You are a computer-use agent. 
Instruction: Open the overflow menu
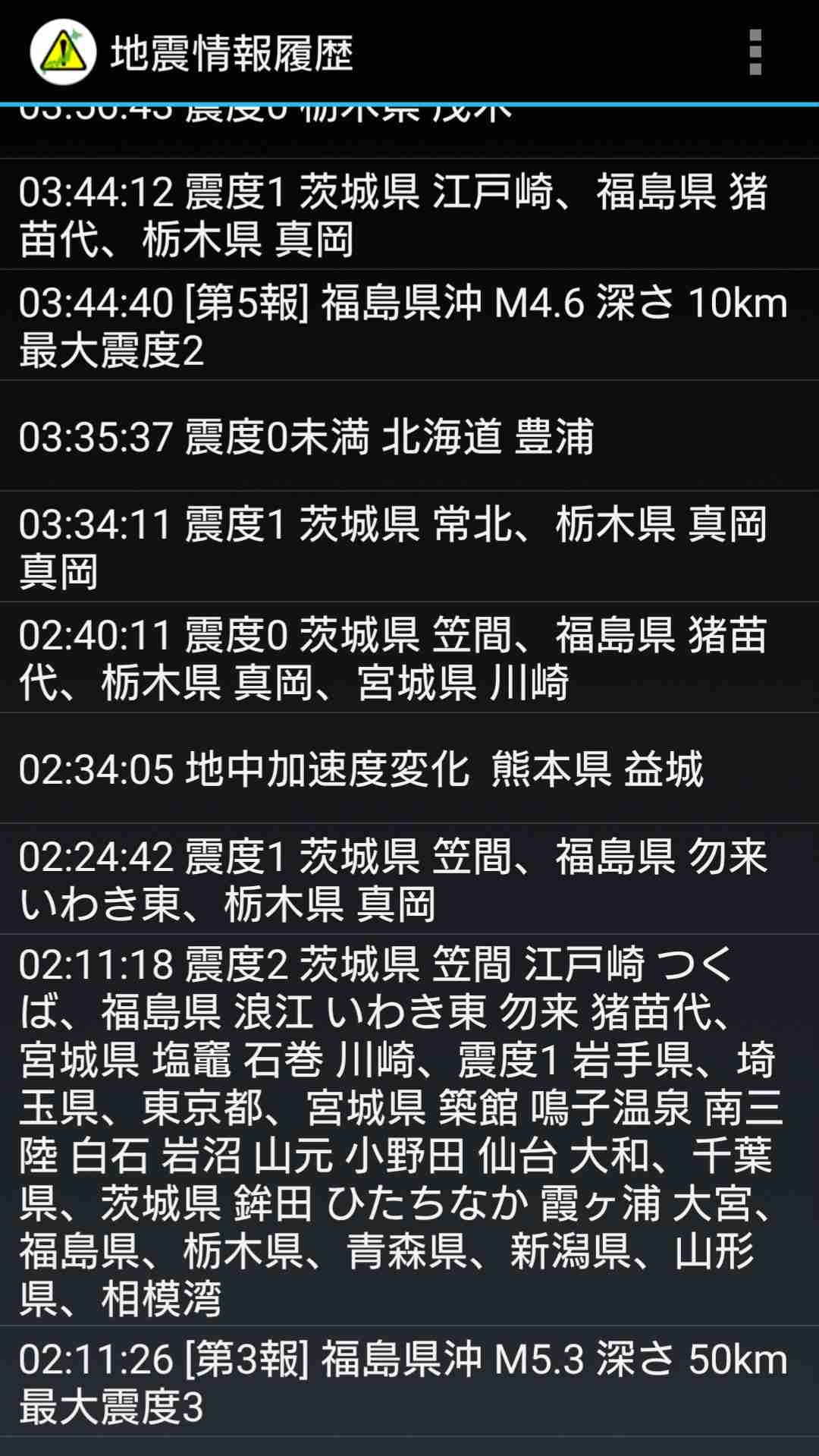click(755, 52)
